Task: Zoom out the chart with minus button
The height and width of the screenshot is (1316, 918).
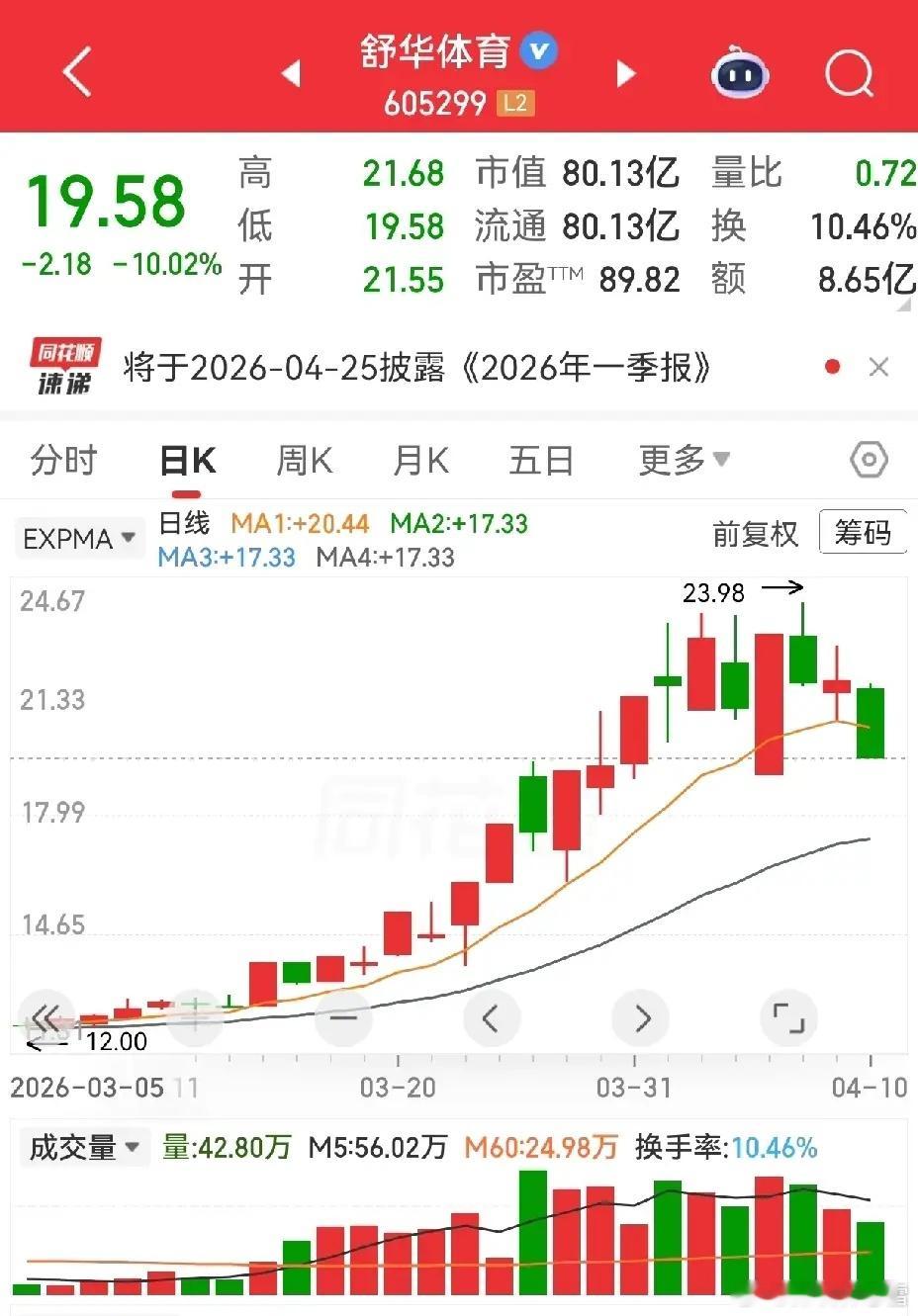Action: pyautogui.click(x=344, y=1016)
